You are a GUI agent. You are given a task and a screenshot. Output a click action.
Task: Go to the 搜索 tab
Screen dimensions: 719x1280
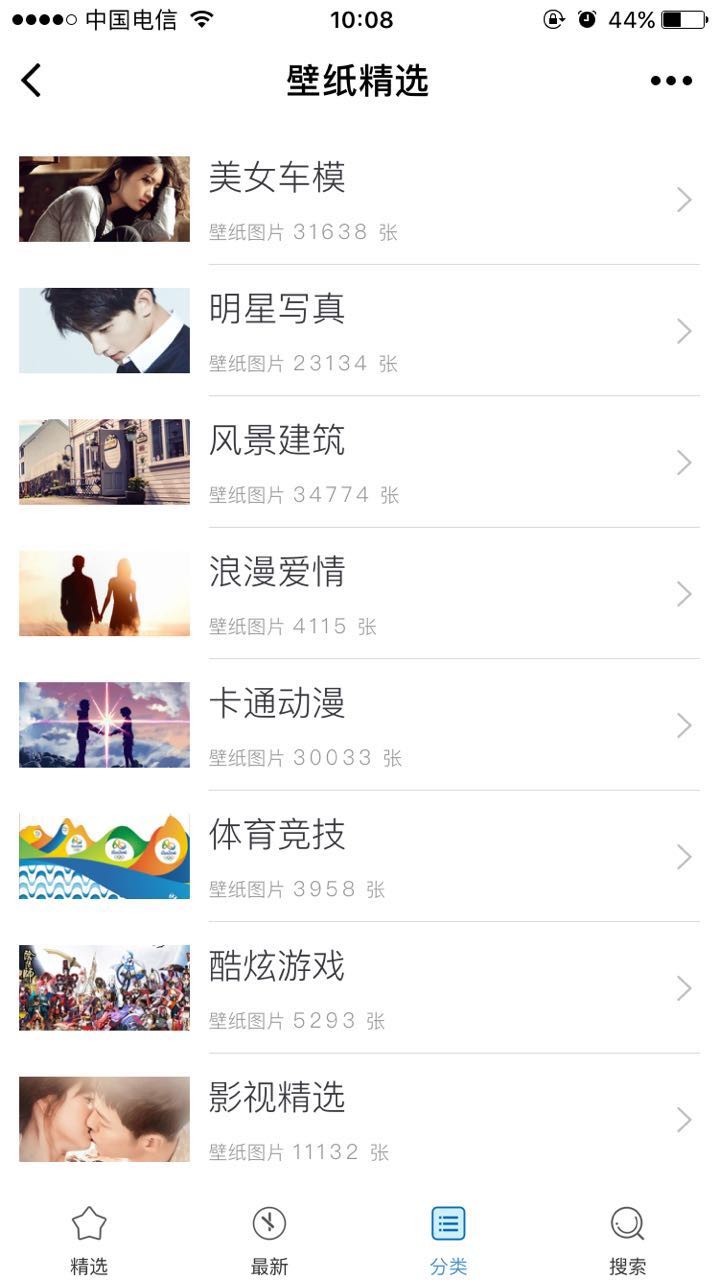pyautogui.click(x=628, y=1240)
